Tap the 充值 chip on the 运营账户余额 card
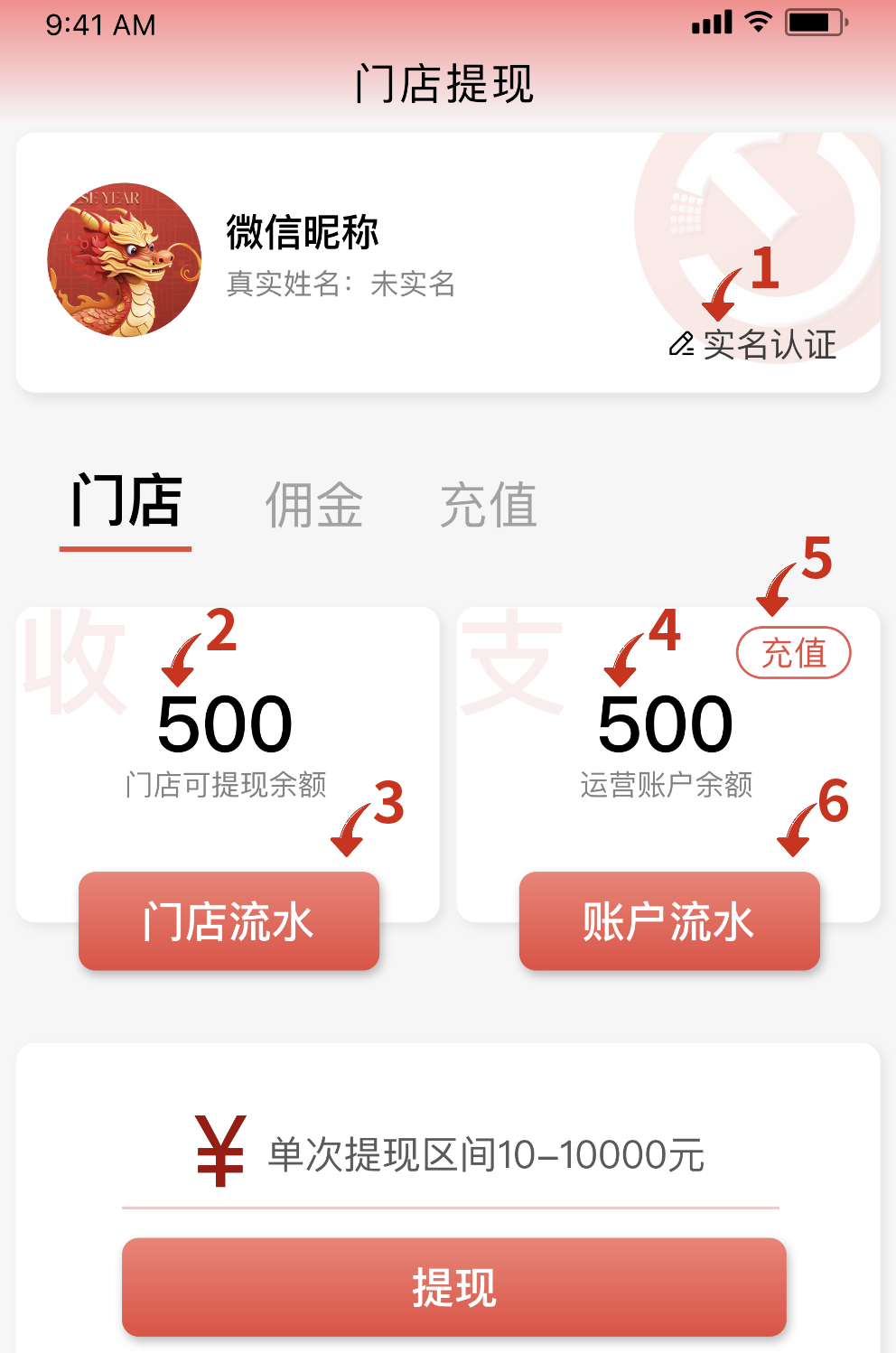 coord(793,653)
